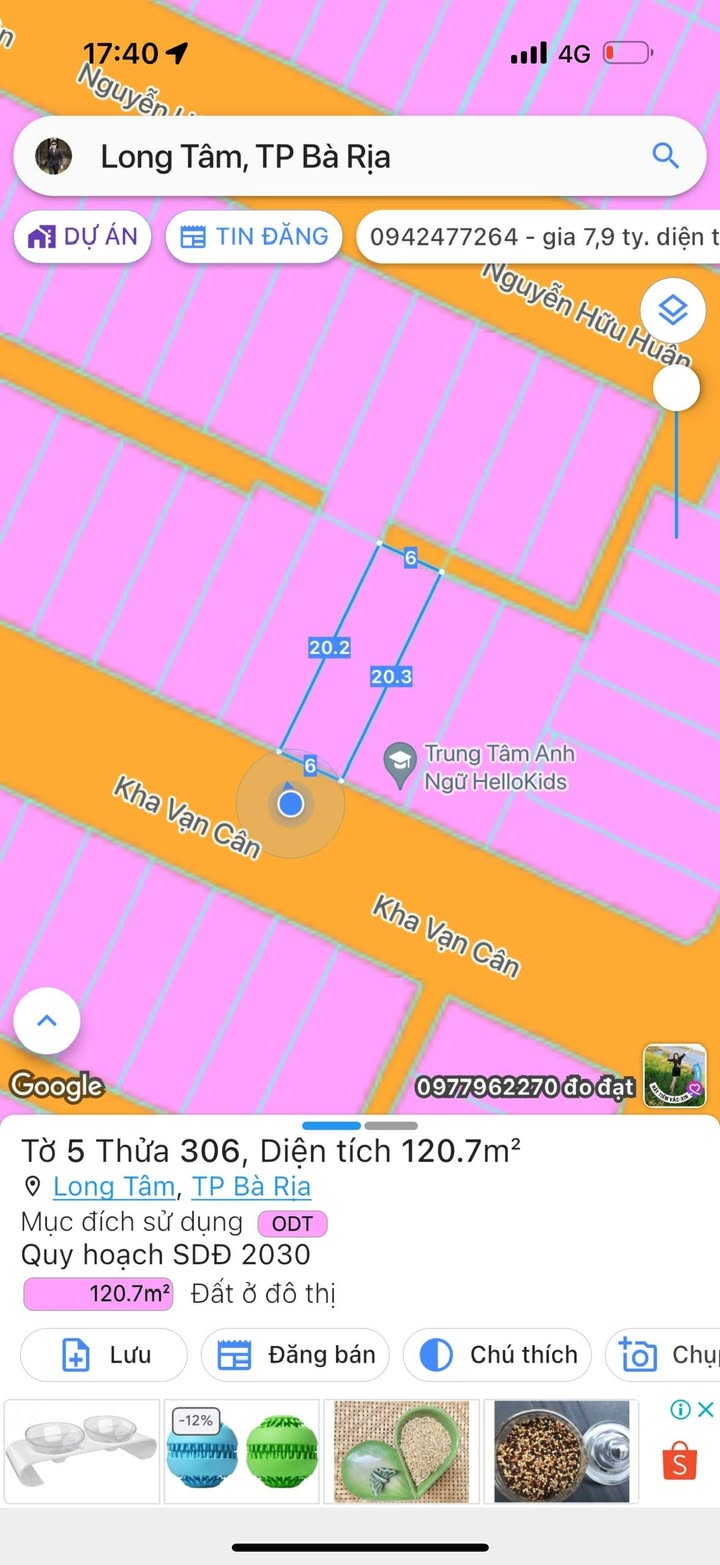Open the Chú thích legend
Screen dimensions: 720x1565
(x=497, y=1355)
